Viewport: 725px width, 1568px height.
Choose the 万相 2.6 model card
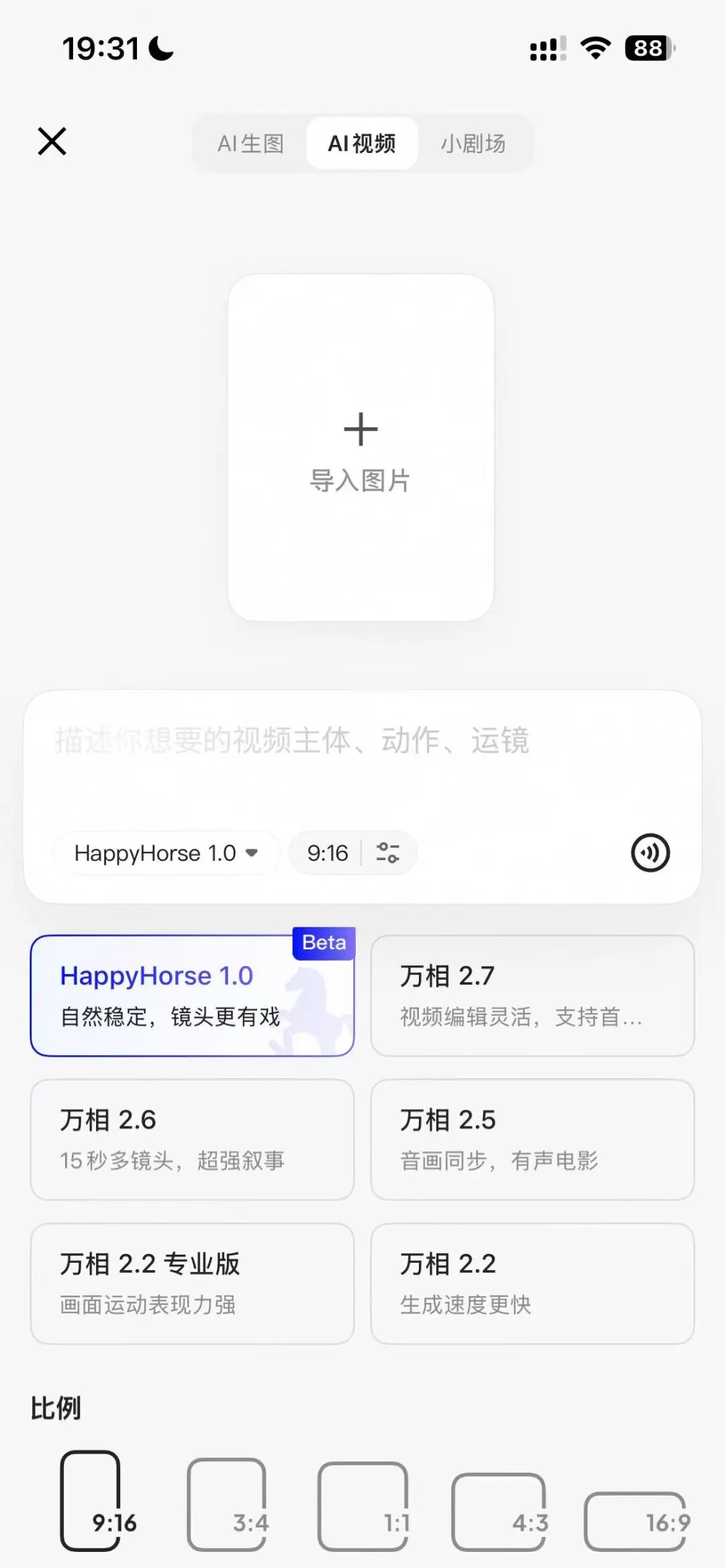click(191, 1139)
